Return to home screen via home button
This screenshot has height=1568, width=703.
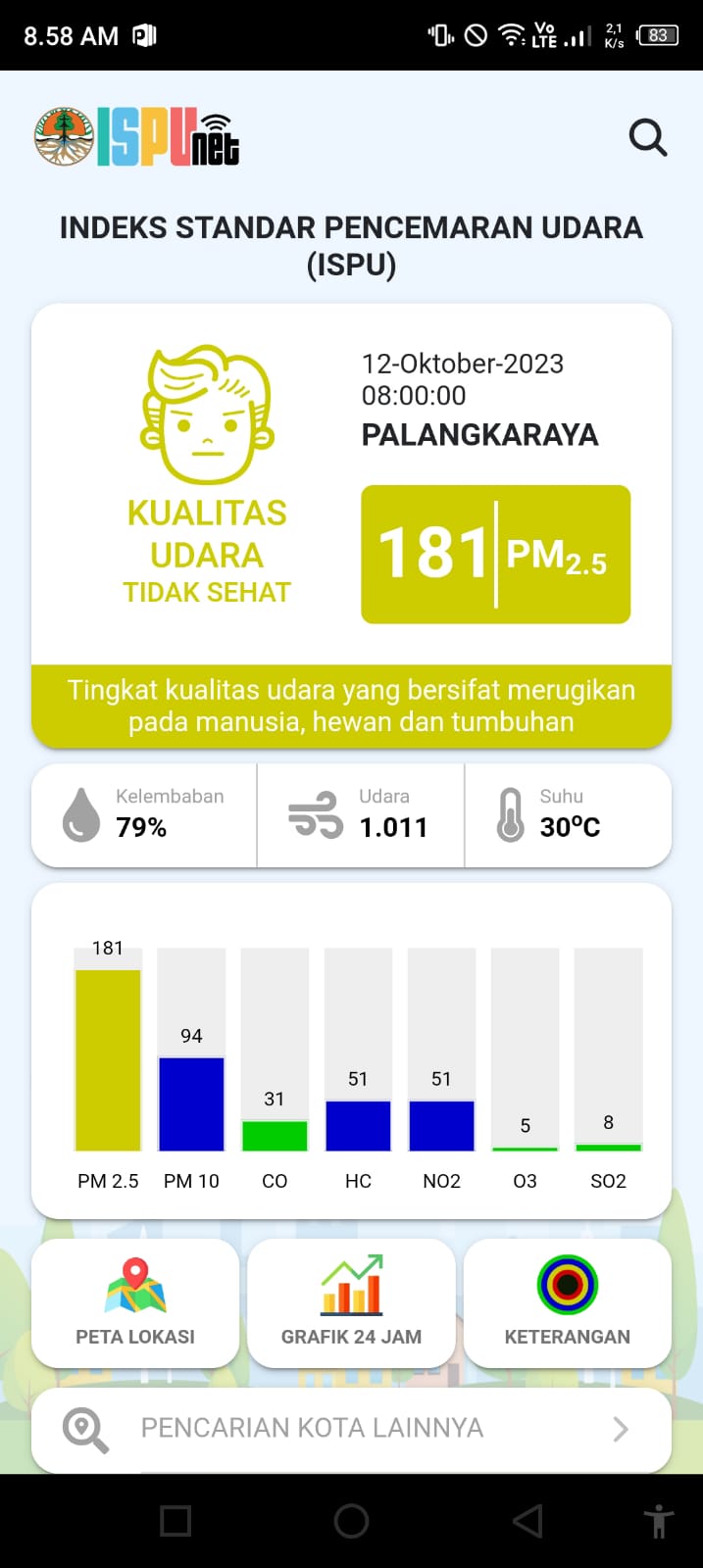(351, 1521)
